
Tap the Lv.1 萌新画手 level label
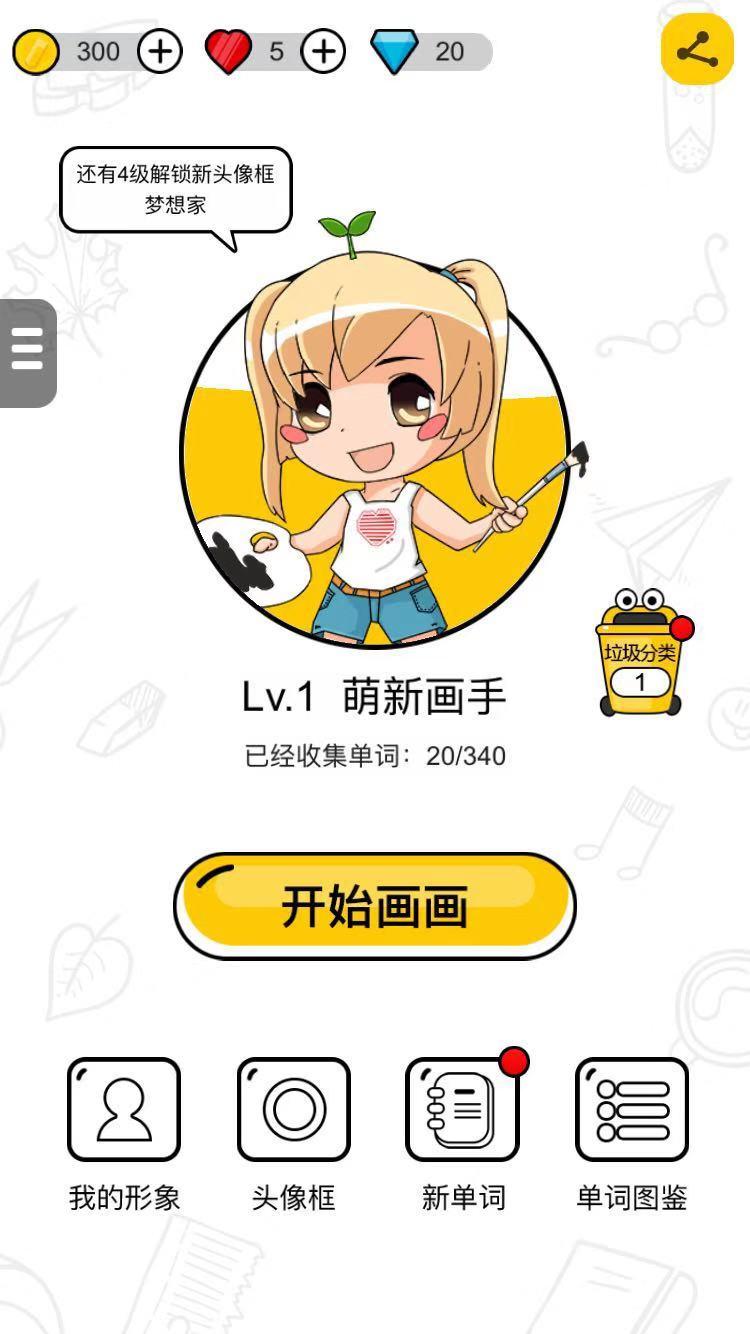pyautogui.click(x=375, y=695)
